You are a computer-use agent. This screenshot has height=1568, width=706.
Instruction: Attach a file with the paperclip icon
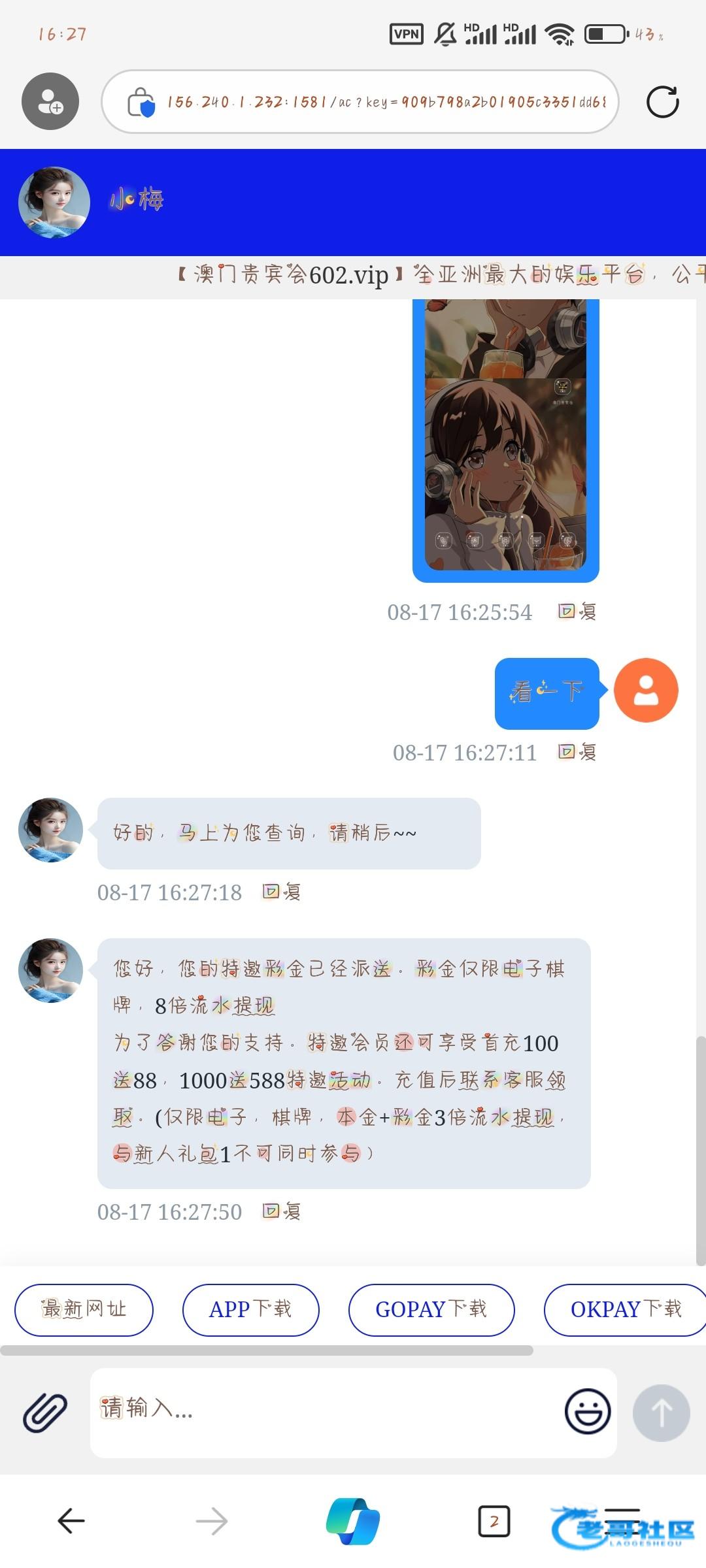point(44,1413)
